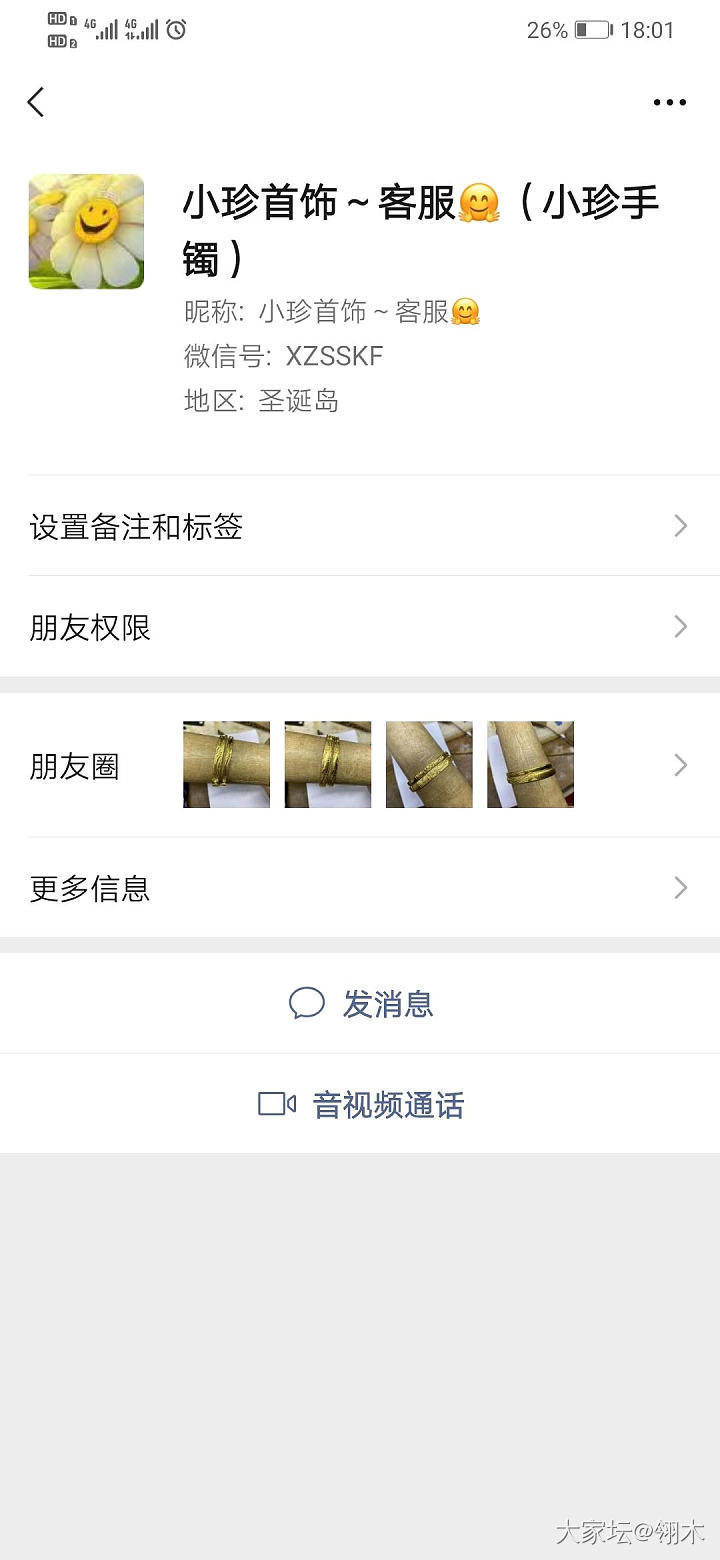Start 音视频通话 call
720x1560 pixels.
(362, 1104)
